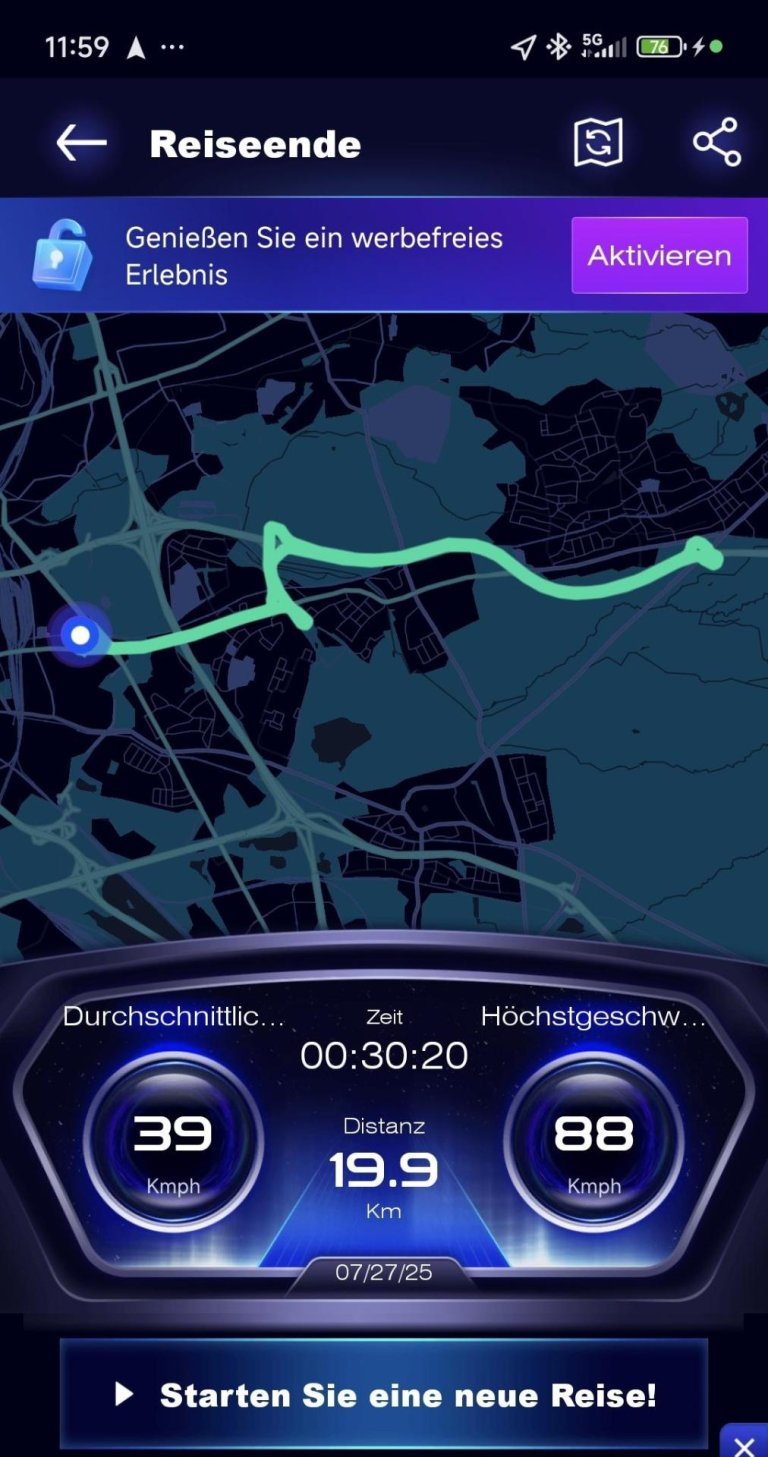Share this trip summary
The image size is (768, 1457).
tap(717, 142)
